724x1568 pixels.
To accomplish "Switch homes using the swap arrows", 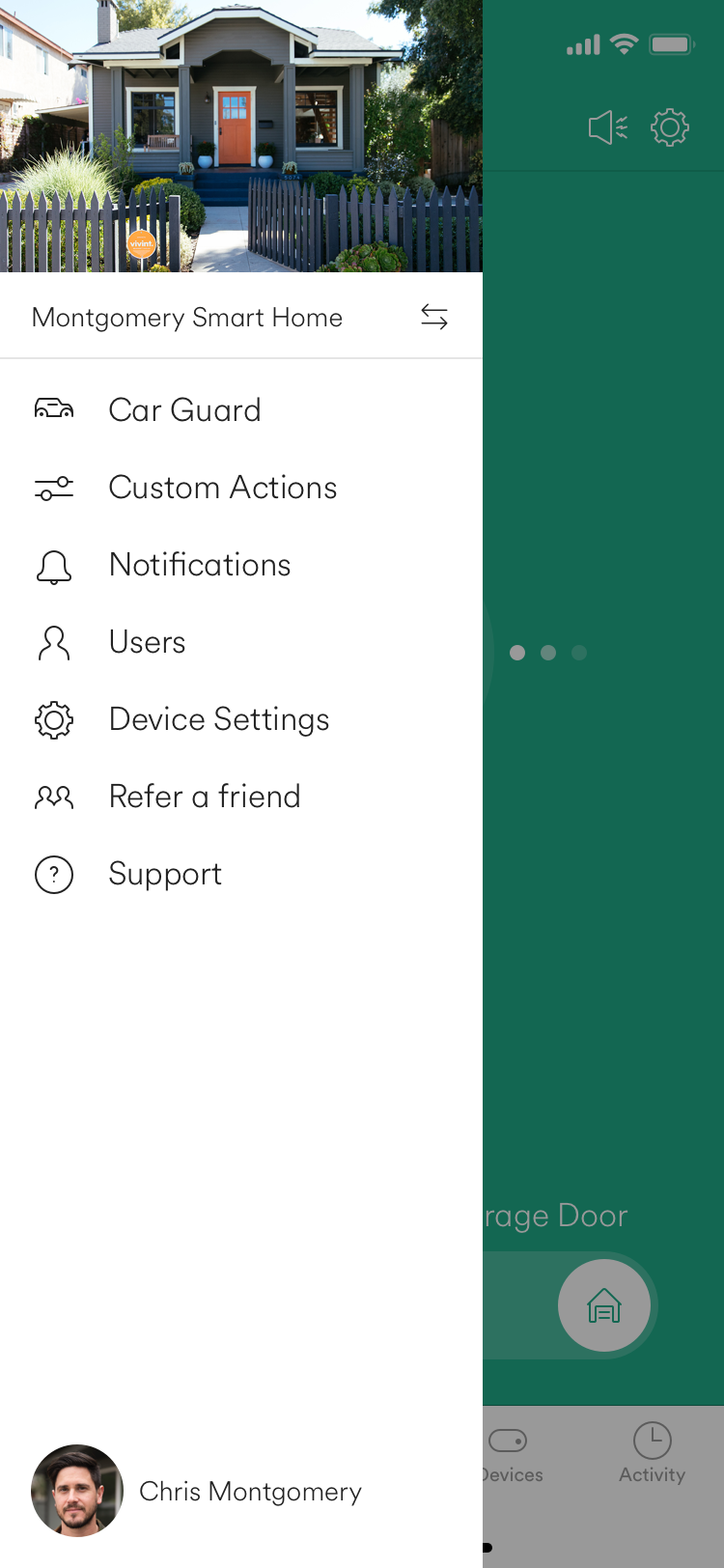I will click(433, 317).
